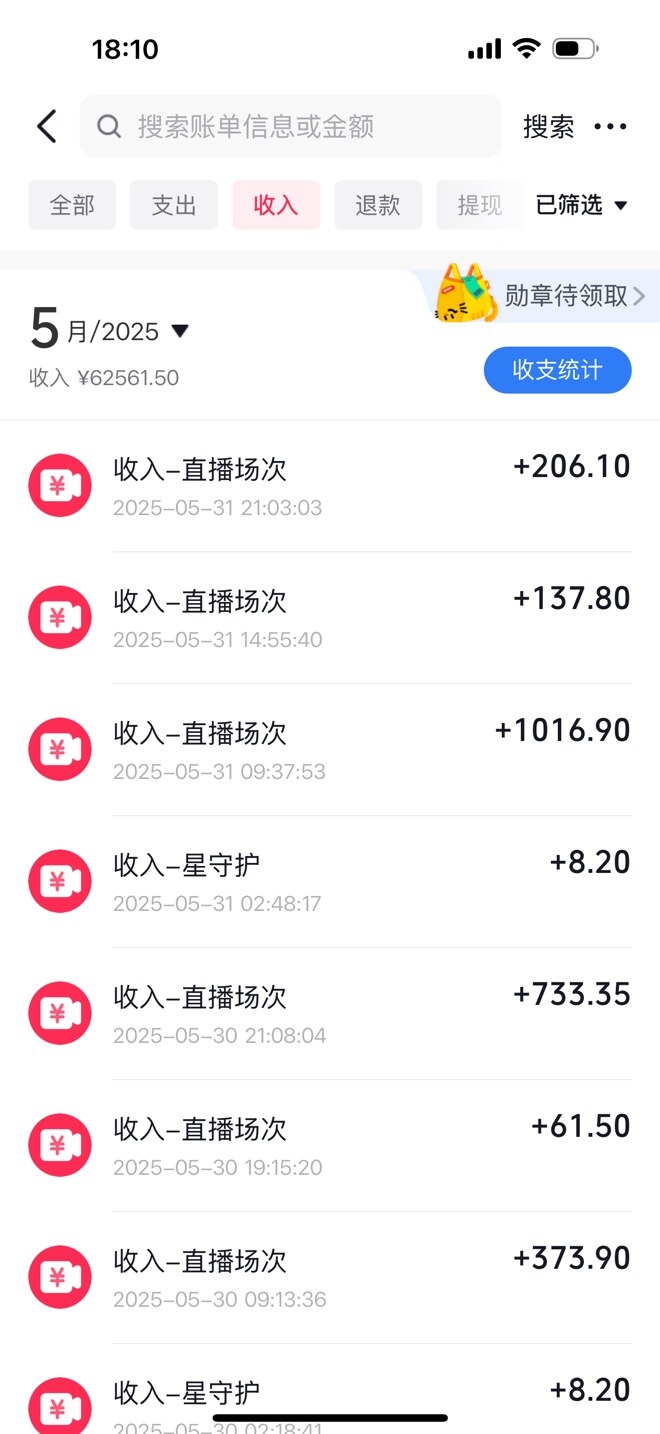Tap the bill search input field
The image size is (660, 1434).
290,126
